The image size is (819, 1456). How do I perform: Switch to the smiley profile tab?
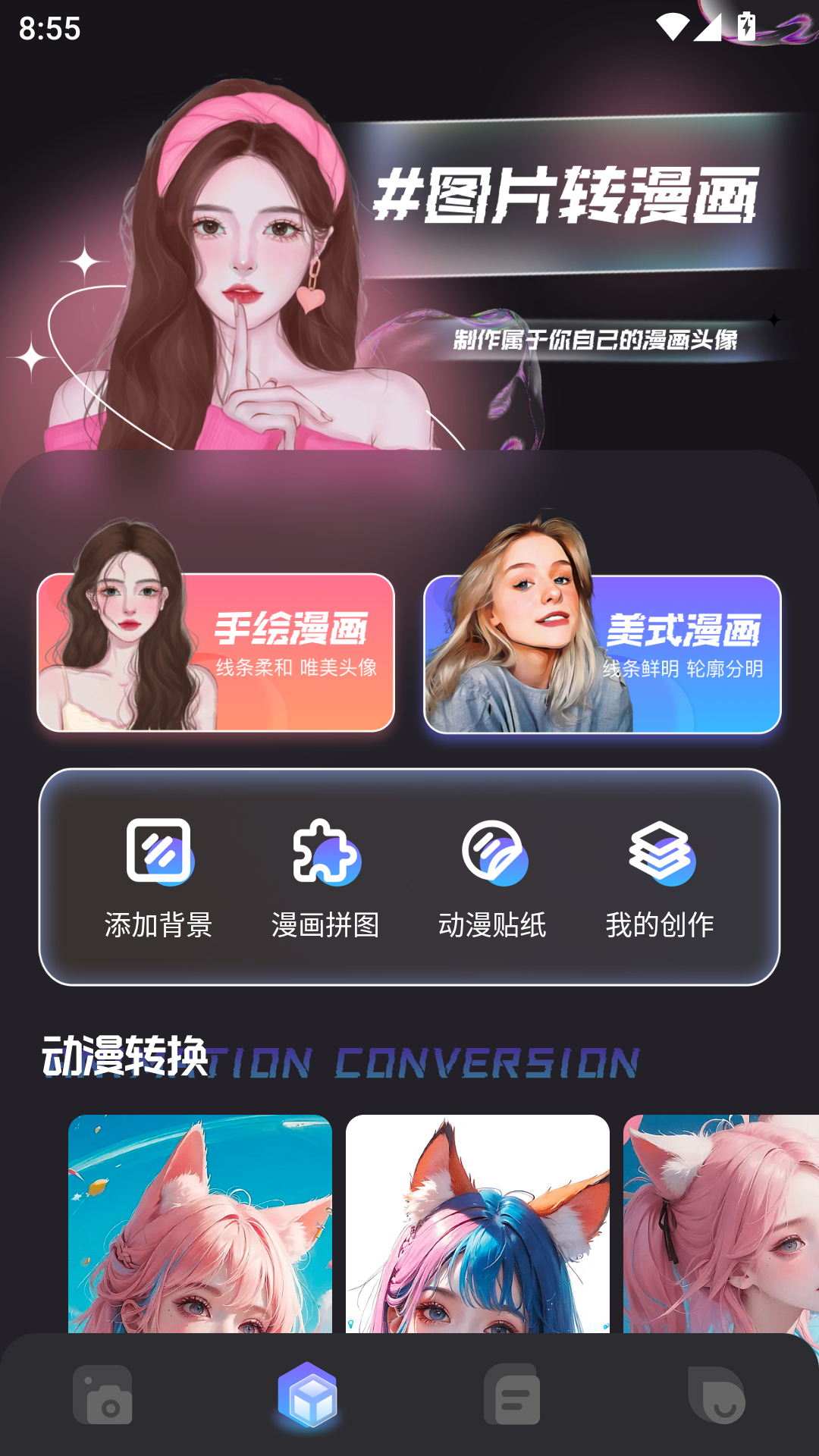[717, 1395]
